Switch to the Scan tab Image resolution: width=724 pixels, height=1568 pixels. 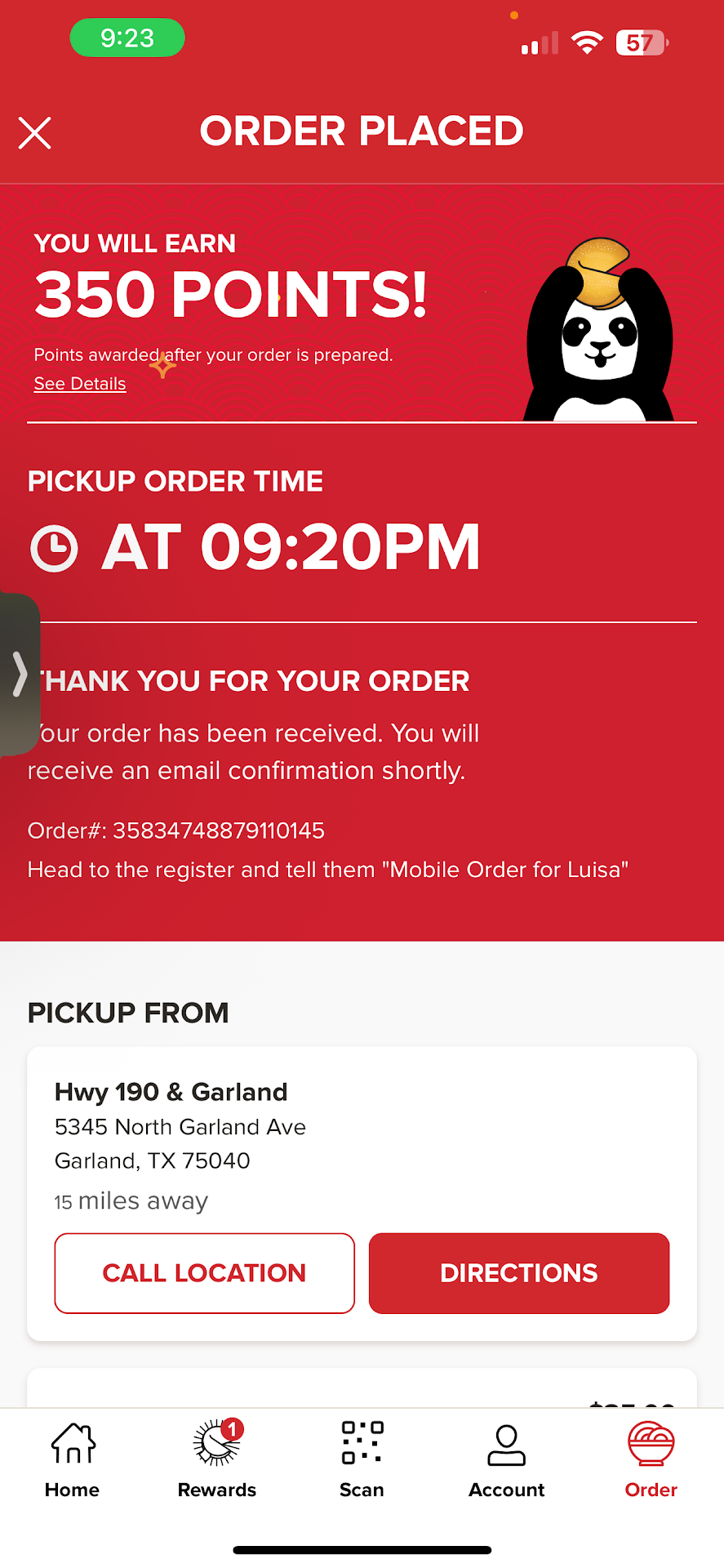coord(362,1460)
